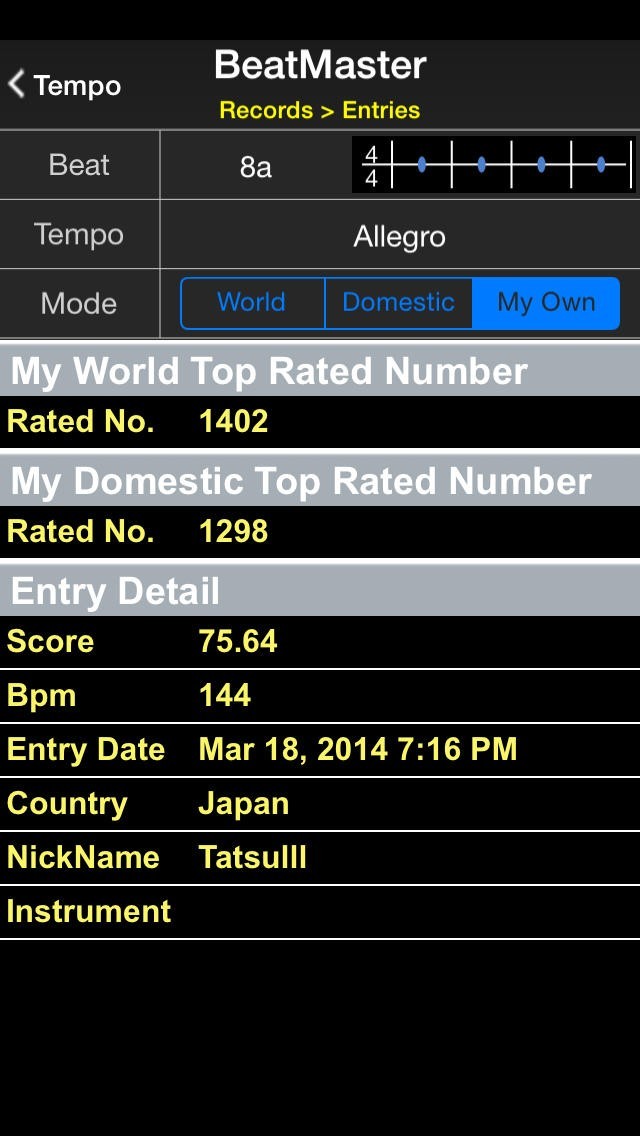Select the My Own mode

[546, 303]
